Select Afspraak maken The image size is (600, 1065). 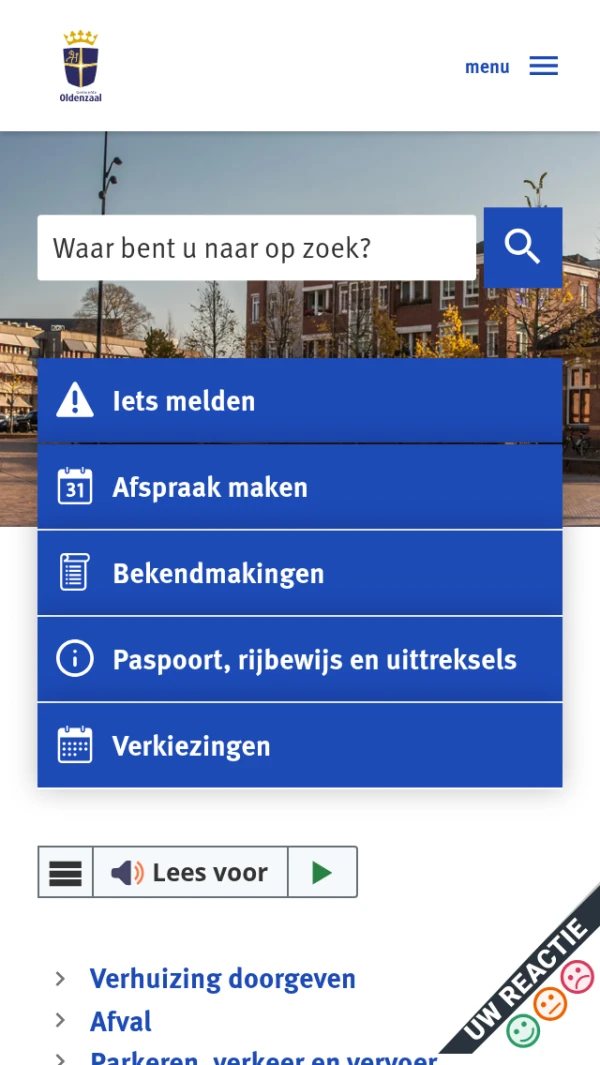click(299, 487)
